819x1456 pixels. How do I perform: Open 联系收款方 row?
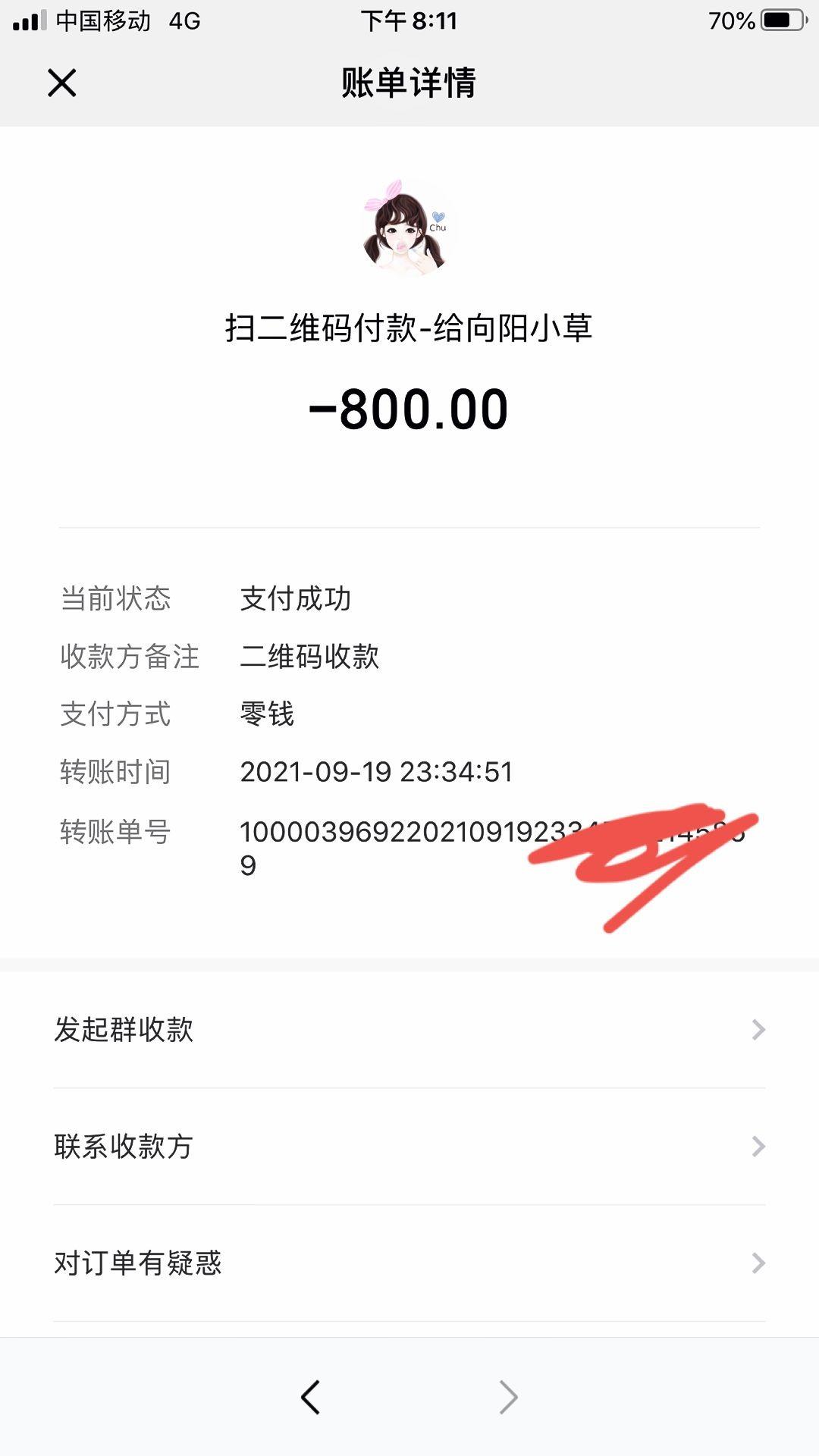point(409,1147)
